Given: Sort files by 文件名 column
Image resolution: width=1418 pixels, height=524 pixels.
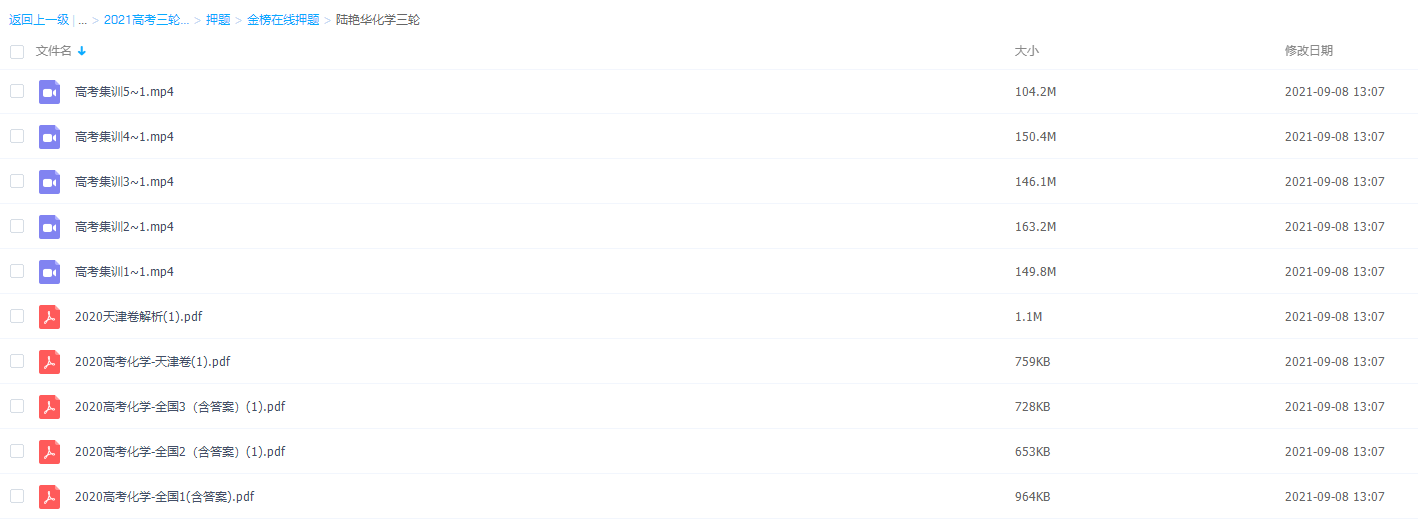Looking at the screenshot, I should point(54,51).
